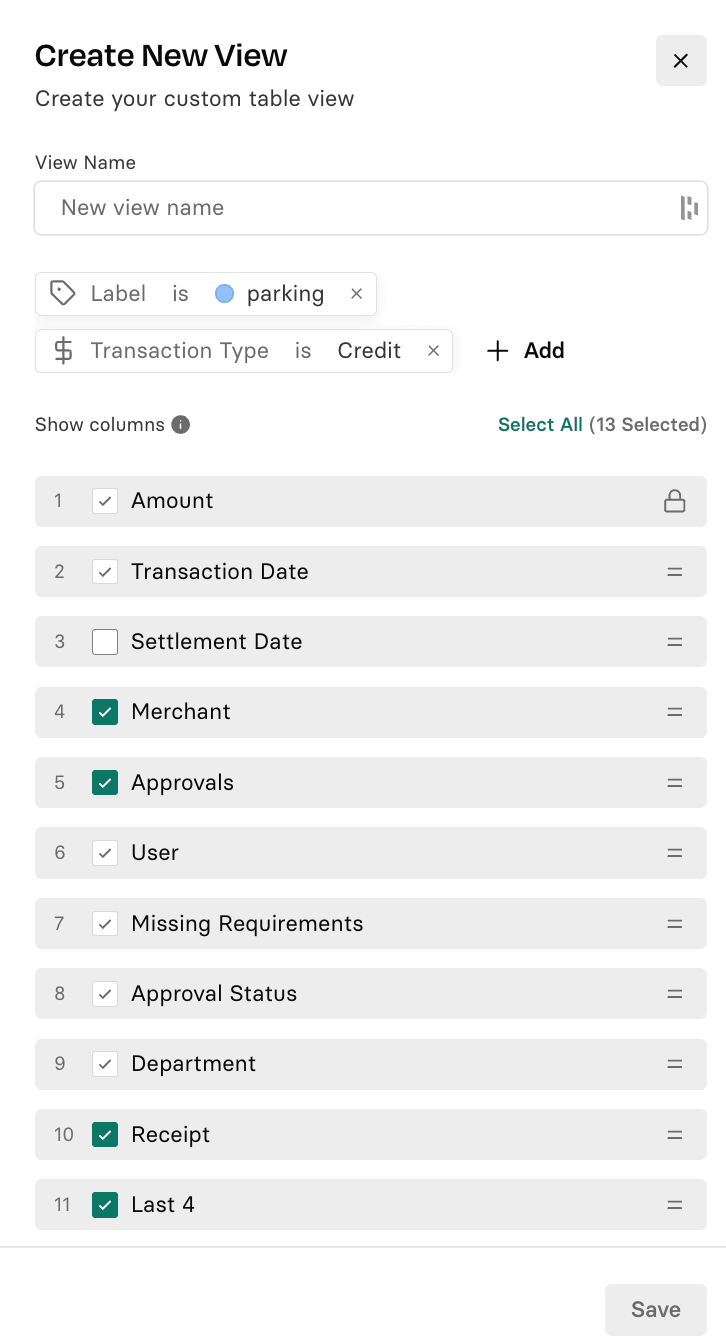Add a new filter condition
The width and height of the screenshot is (726, 1344).
pyautogui.click(x=525, y=350)
